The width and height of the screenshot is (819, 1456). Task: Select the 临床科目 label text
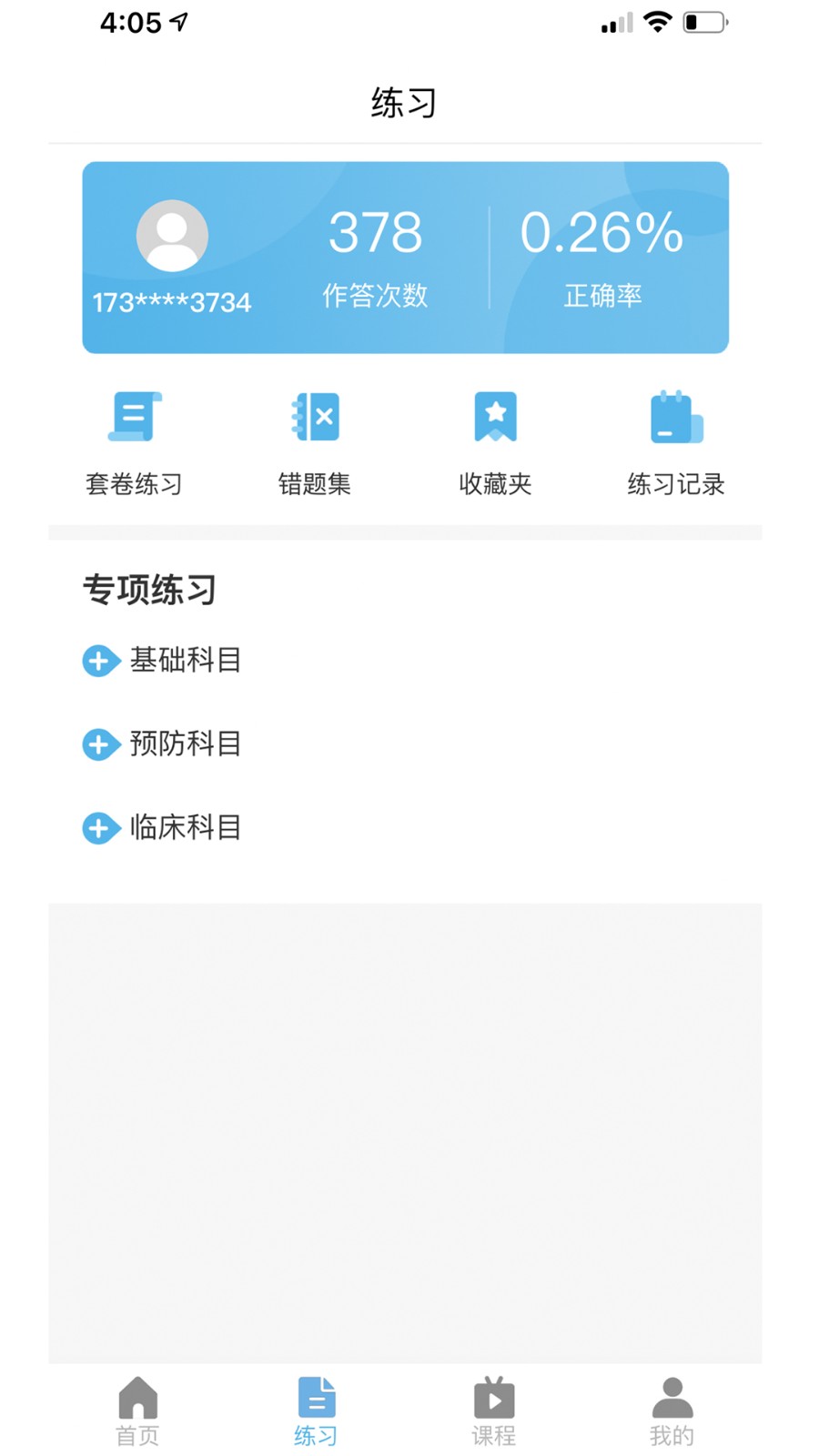point(184,828)
